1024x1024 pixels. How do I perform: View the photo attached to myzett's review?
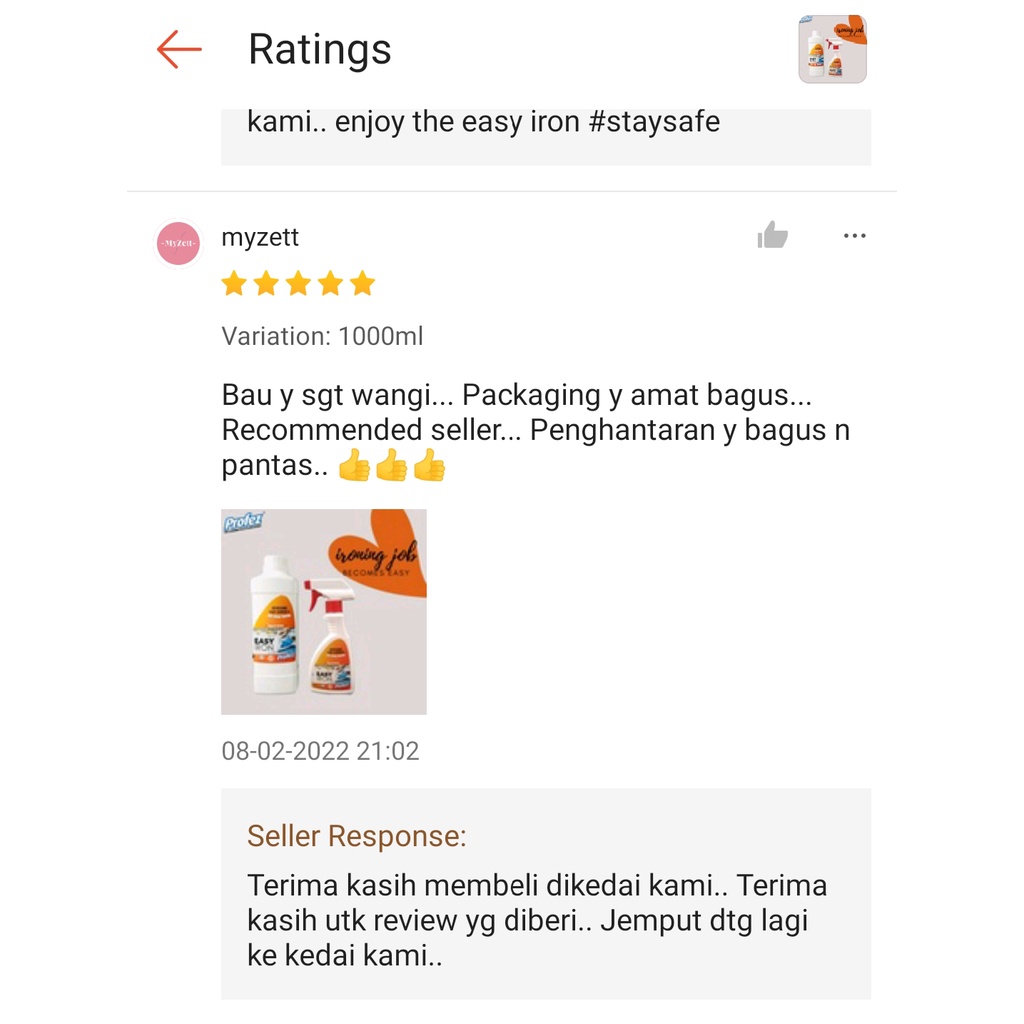tap(324, 611)
